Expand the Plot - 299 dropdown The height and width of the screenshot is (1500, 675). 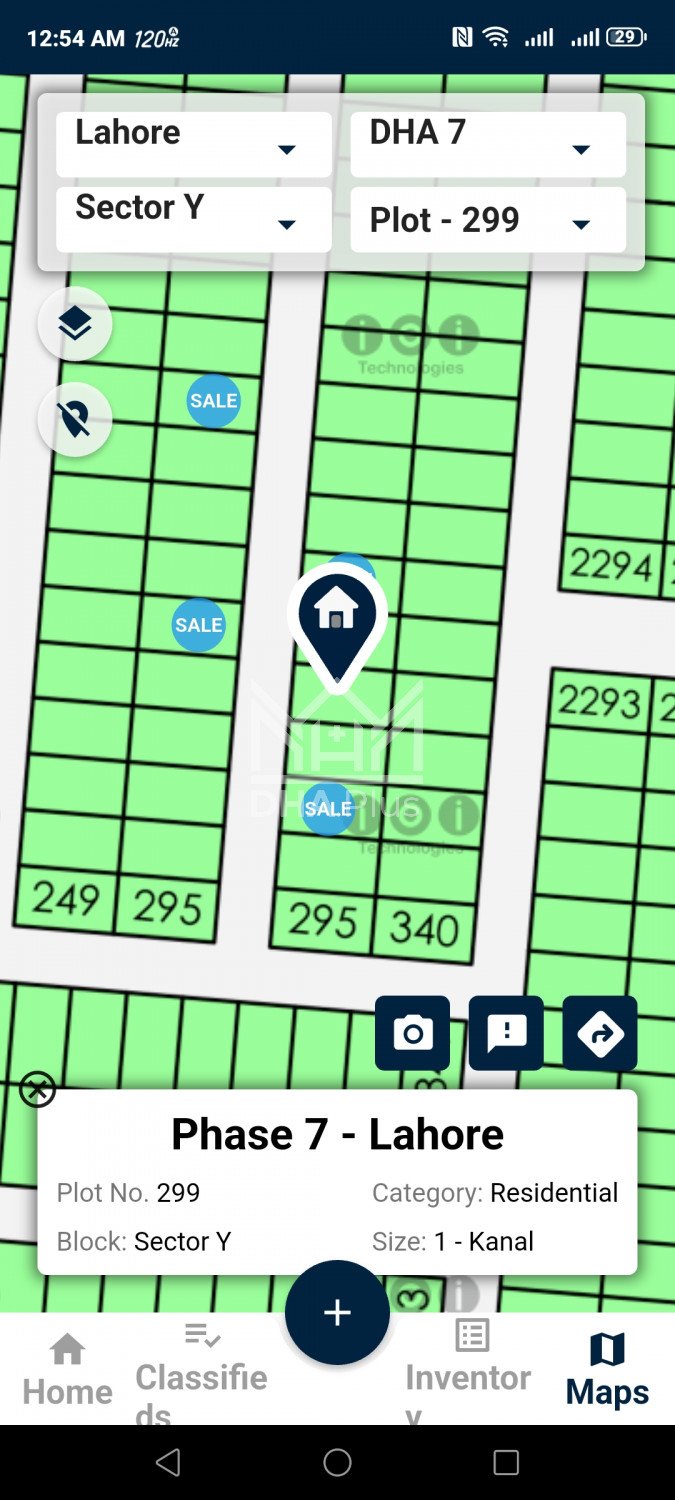click(488, 219)
